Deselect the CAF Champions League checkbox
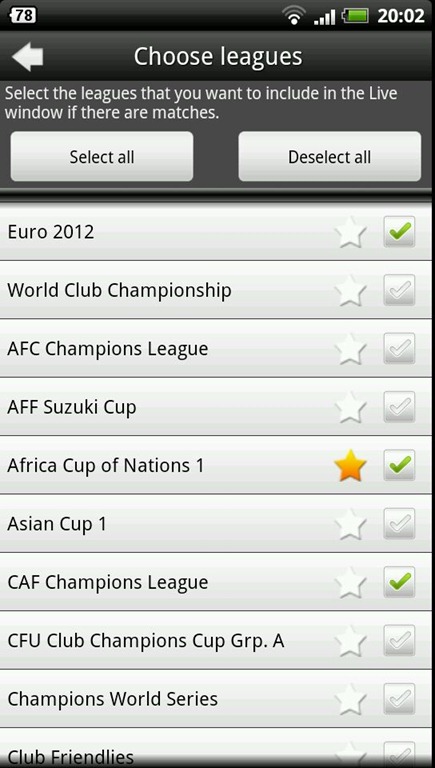This screenshot has width=435, height=768. tap(399, 582)
